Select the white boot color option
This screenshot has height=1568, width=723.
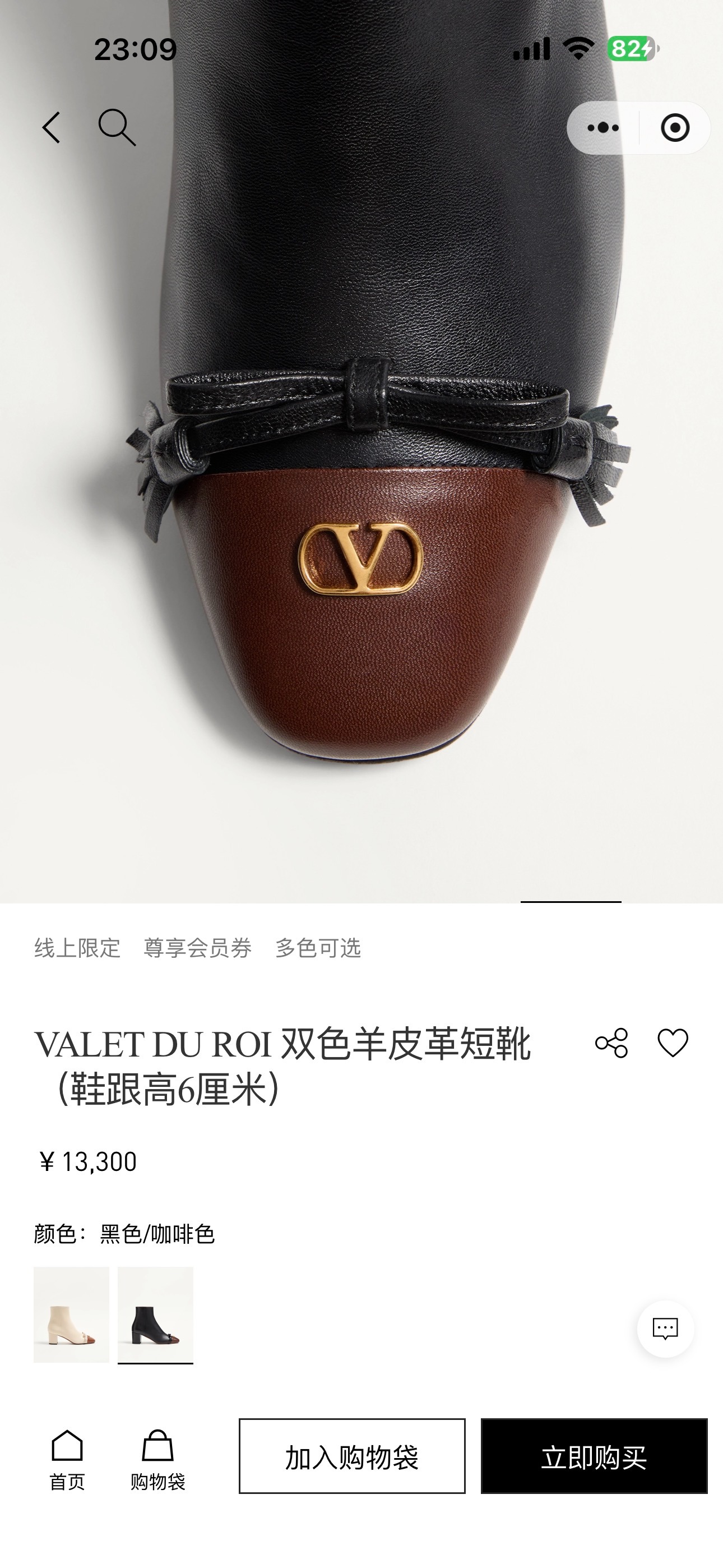71,1314
